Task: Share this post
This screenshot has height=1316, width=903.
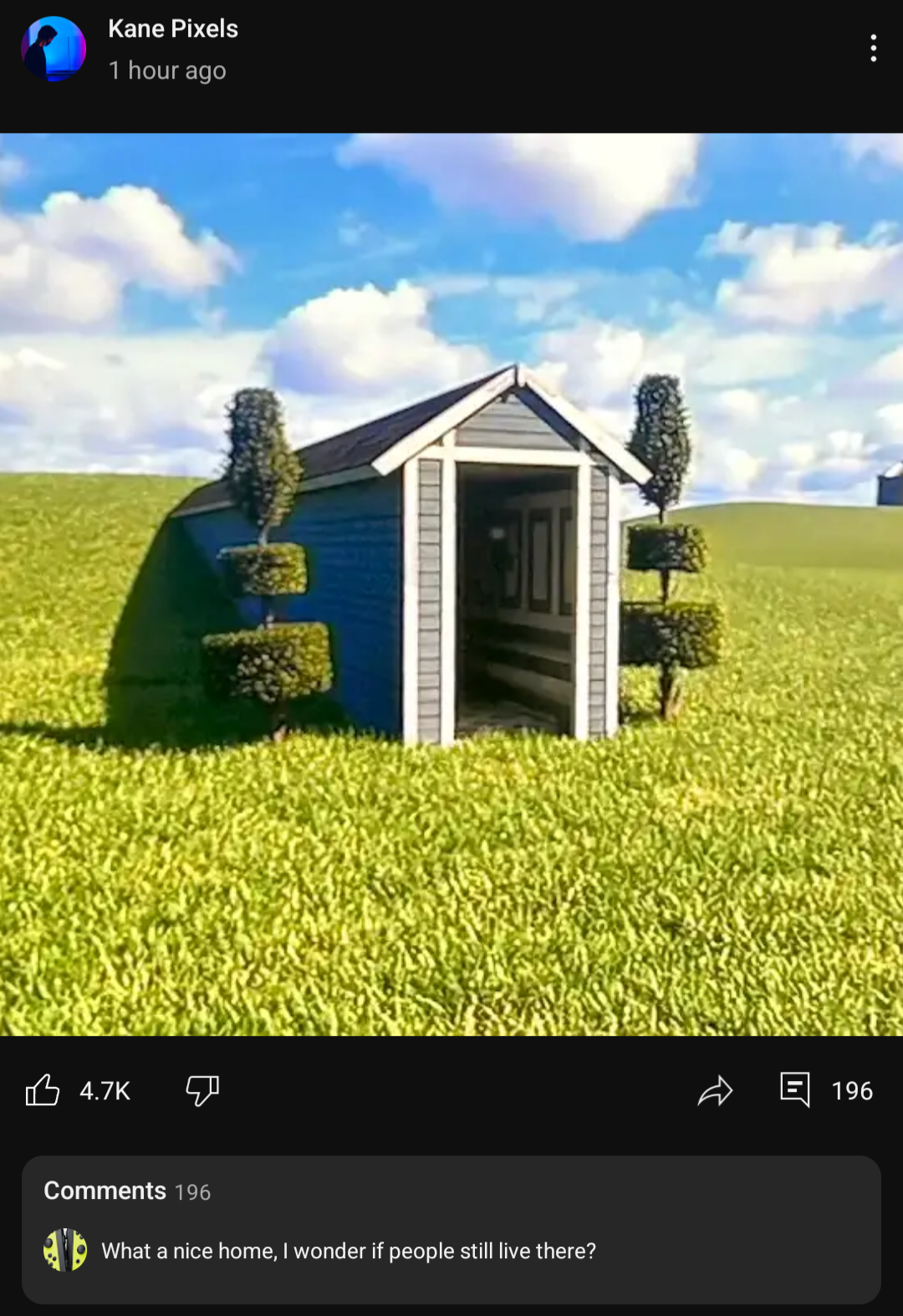Action: [715, 1090]
